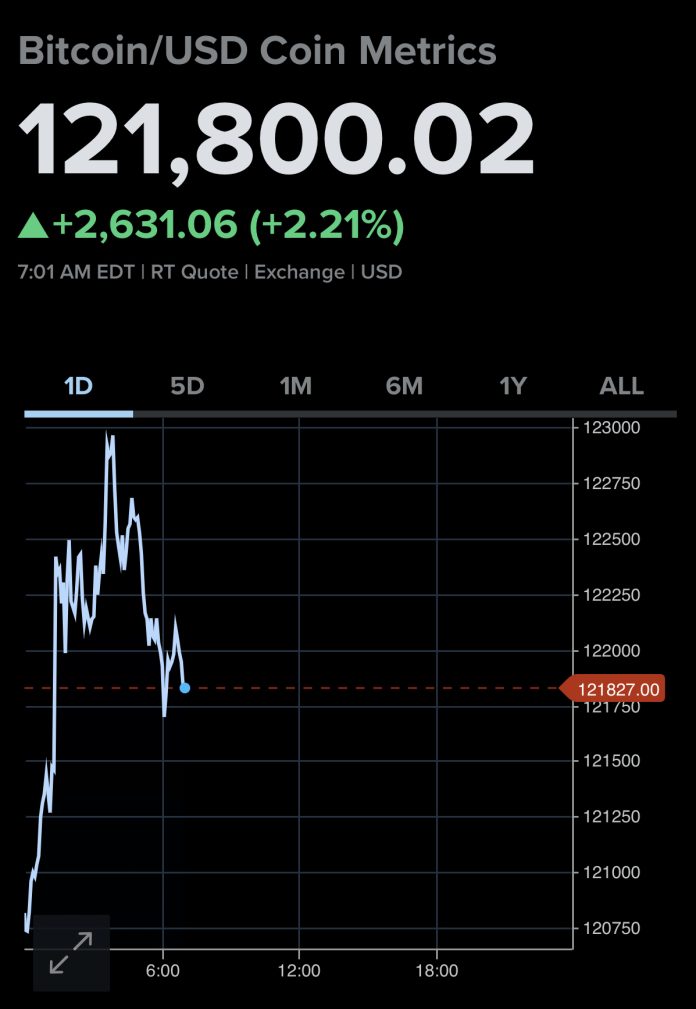696x1009 pixels.
Task: Switch to the 5D chart range
Action: click(187, 386)
